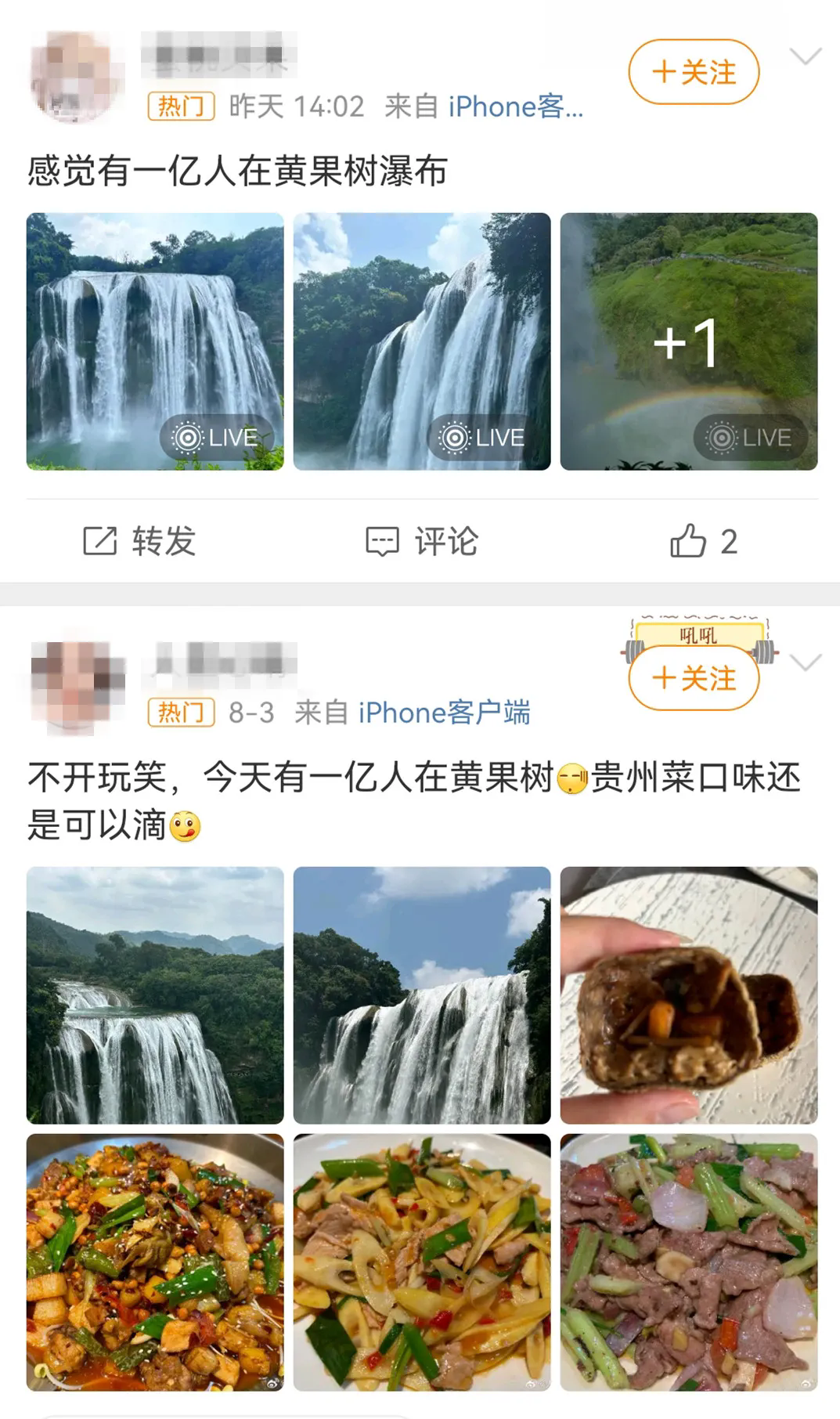This screenshot has height=1419, width=840.
Task: Follow the author of the 14:02 post
Action: tap(694, 72)
